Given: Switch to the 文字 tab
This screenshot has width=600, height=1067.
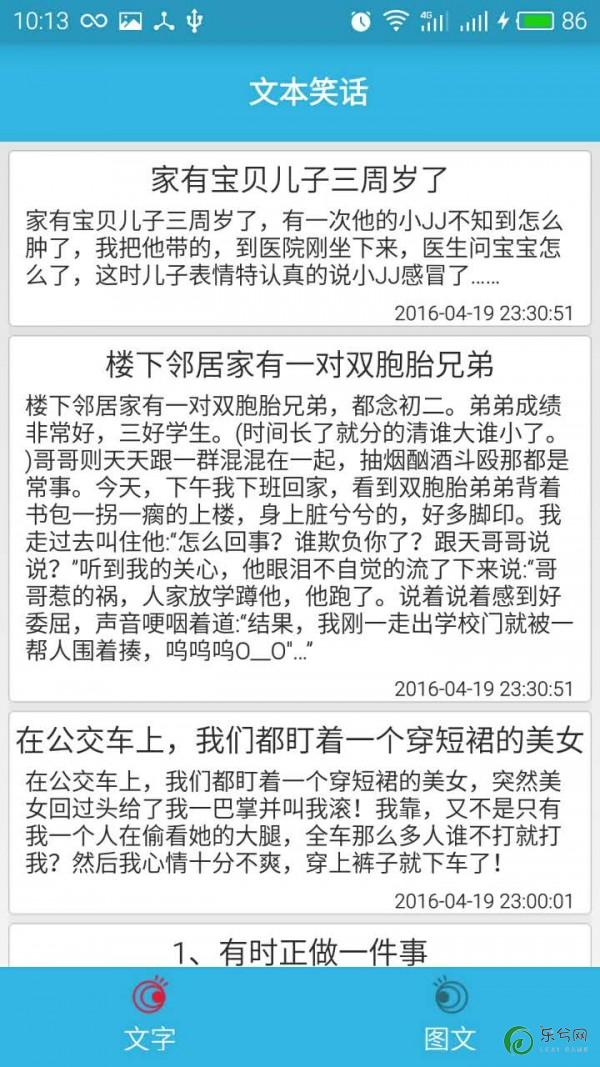Looking at the screenshot, I should click(150, 1016).
